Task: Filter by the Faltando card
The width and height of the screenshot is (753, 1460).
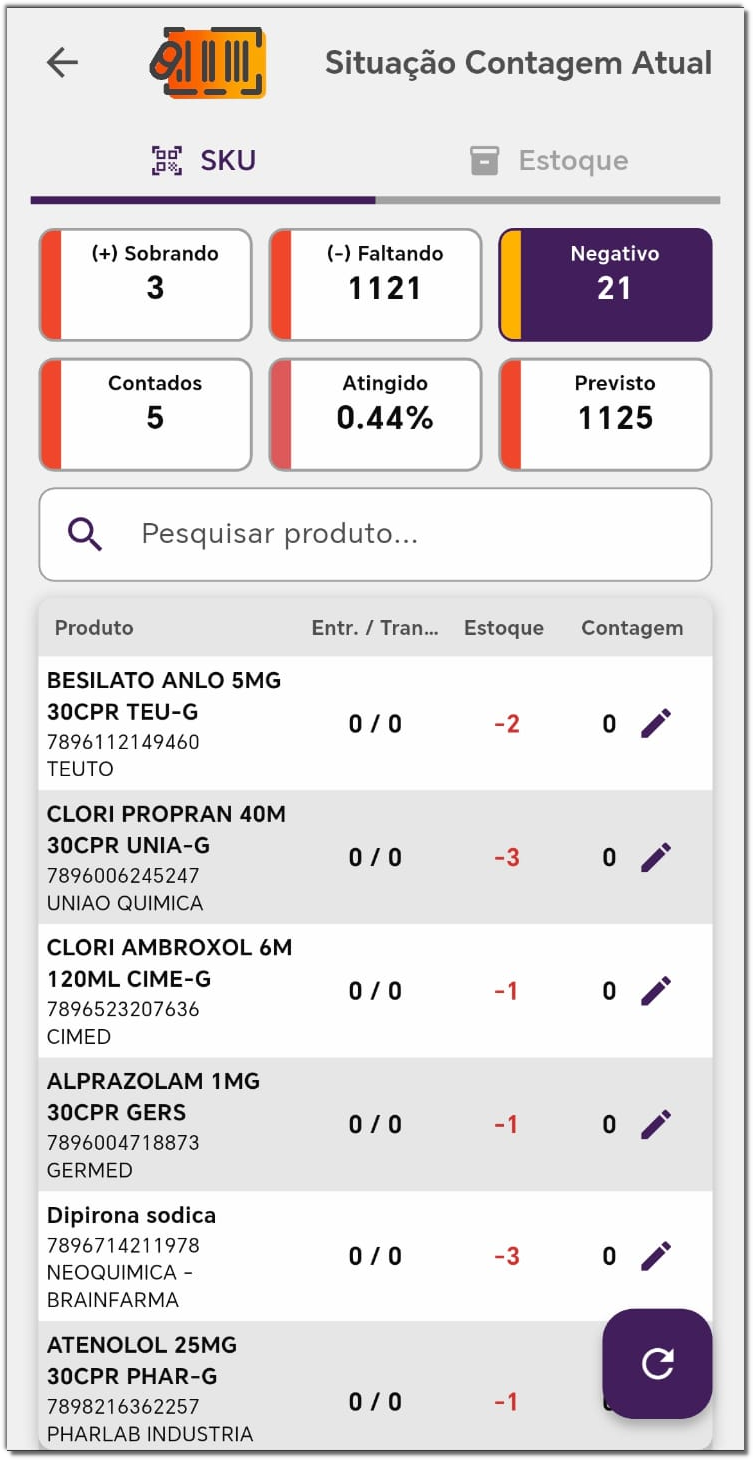Action: click(x=376, y=285)
